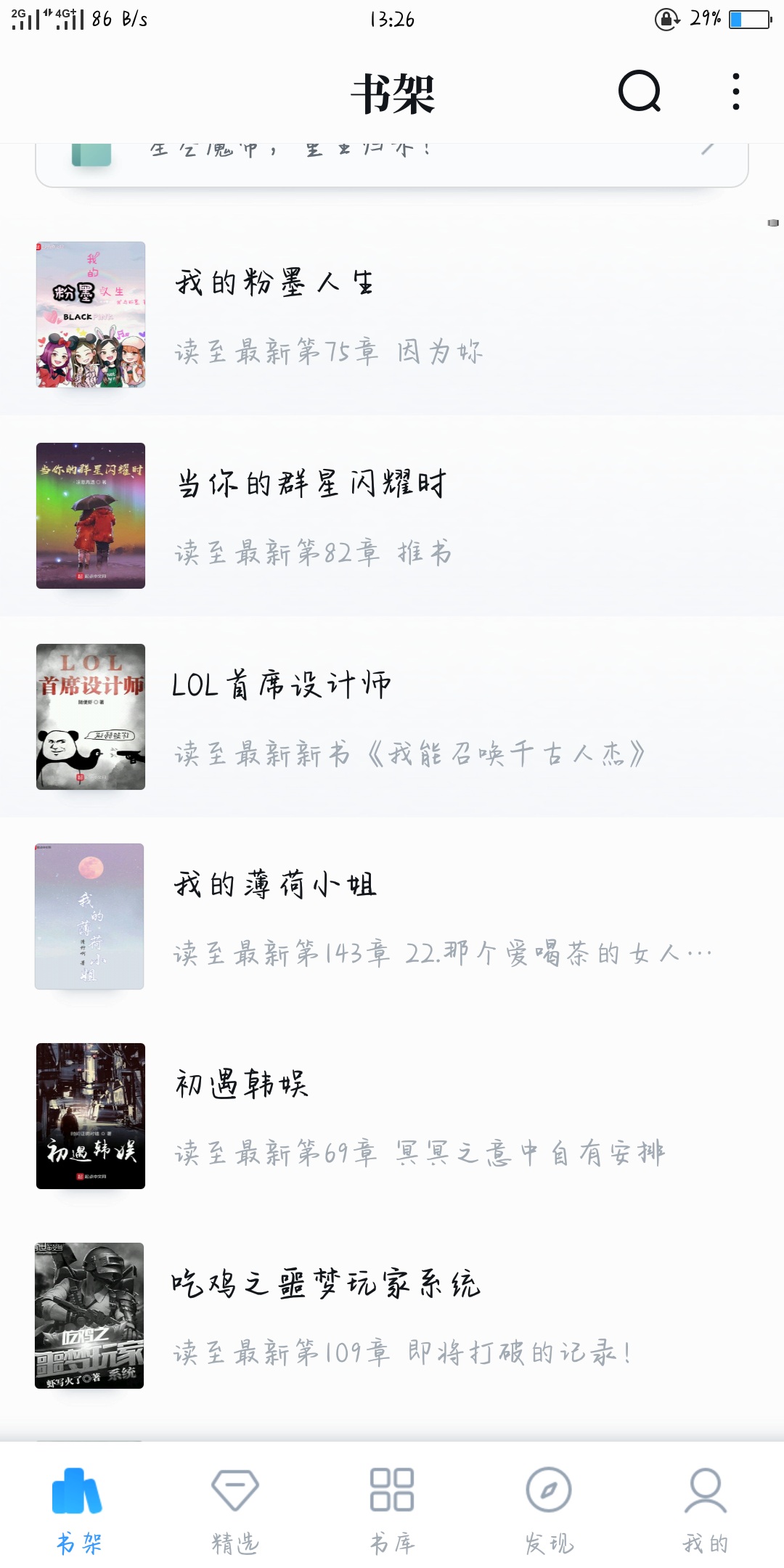784x1568 pixels.
Task: Open the search icon in the top bar
Action: click(640, 91)
